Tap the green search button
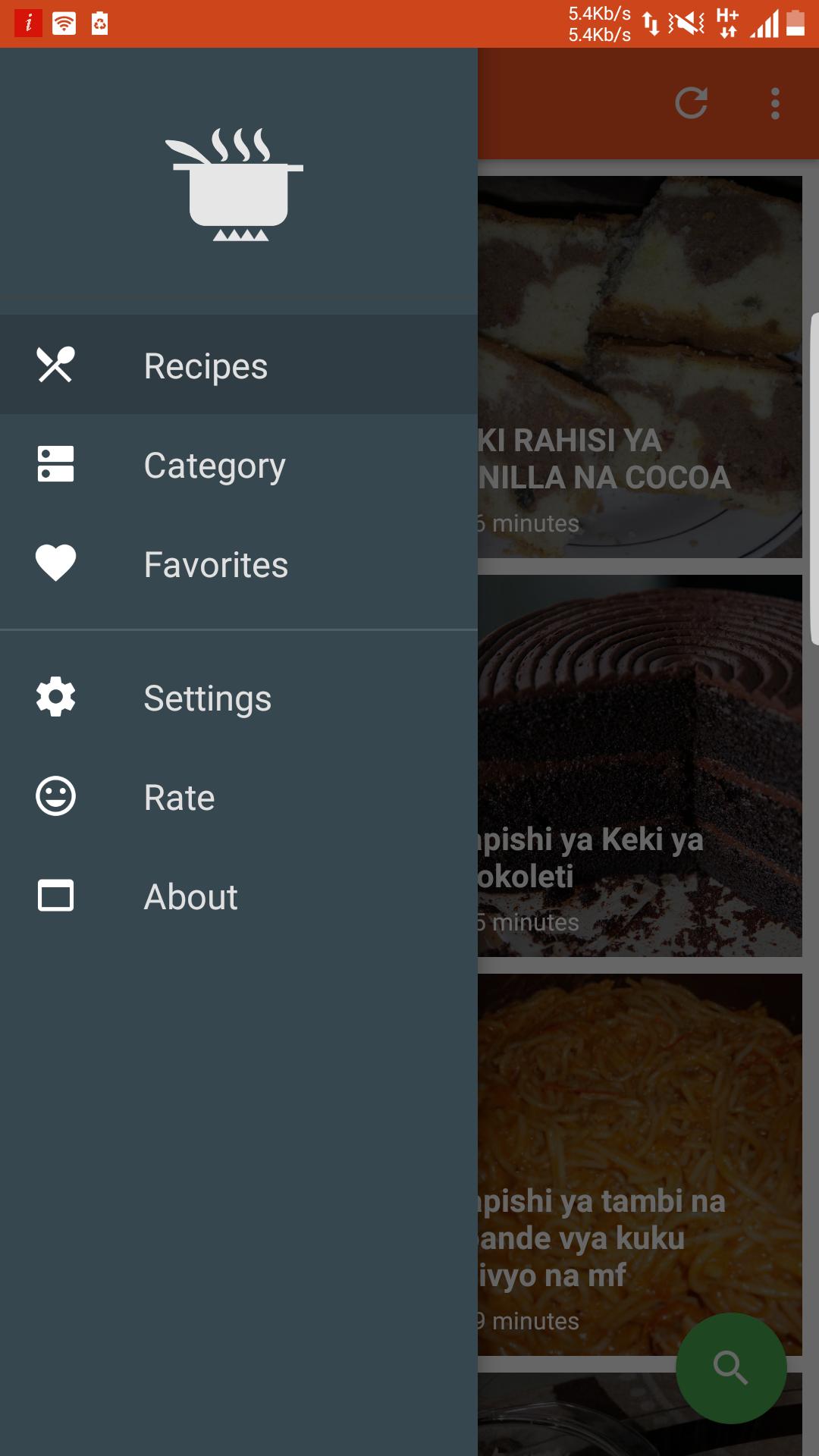Screen dimensions: 819x1456 click(x=730, y=1367)
